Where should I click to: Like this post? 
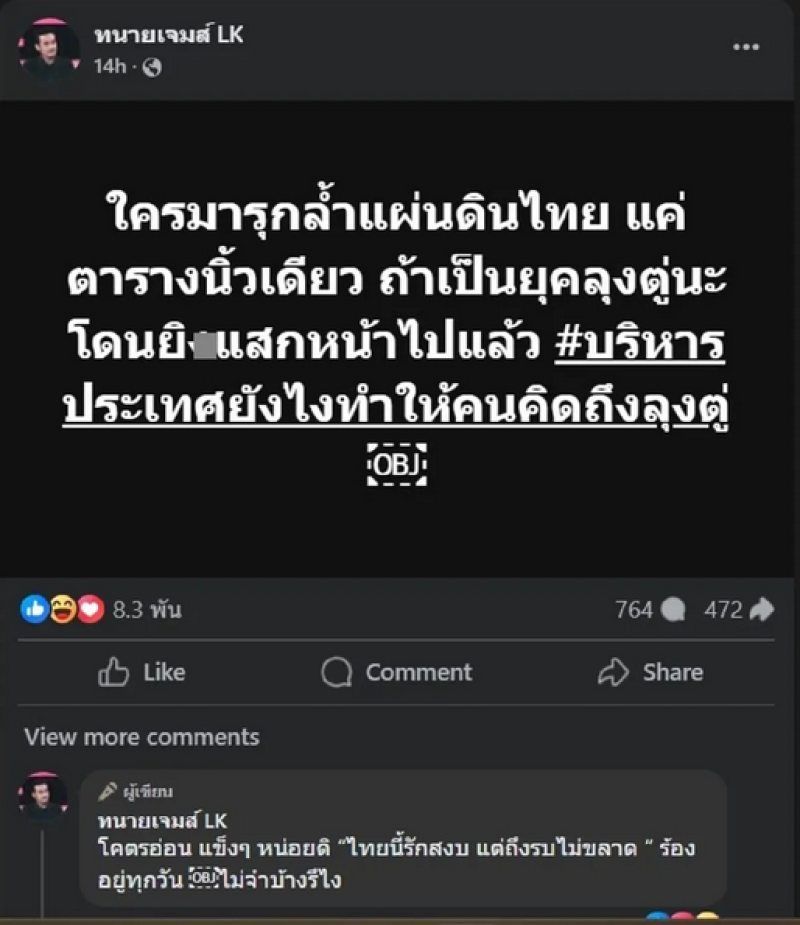pos(142,672)
